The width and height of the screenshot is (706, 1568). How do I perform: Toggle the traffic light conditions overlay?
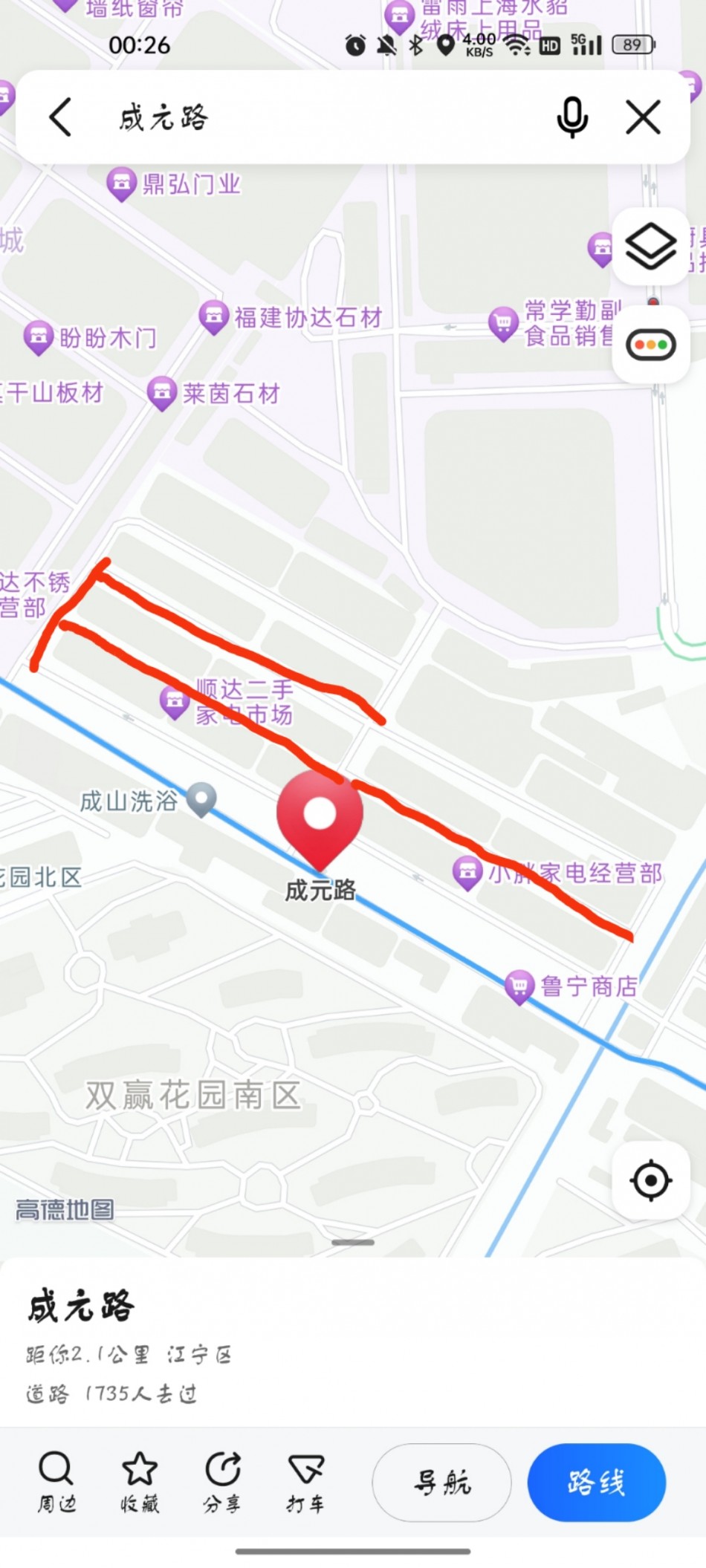tap(651, 345)
